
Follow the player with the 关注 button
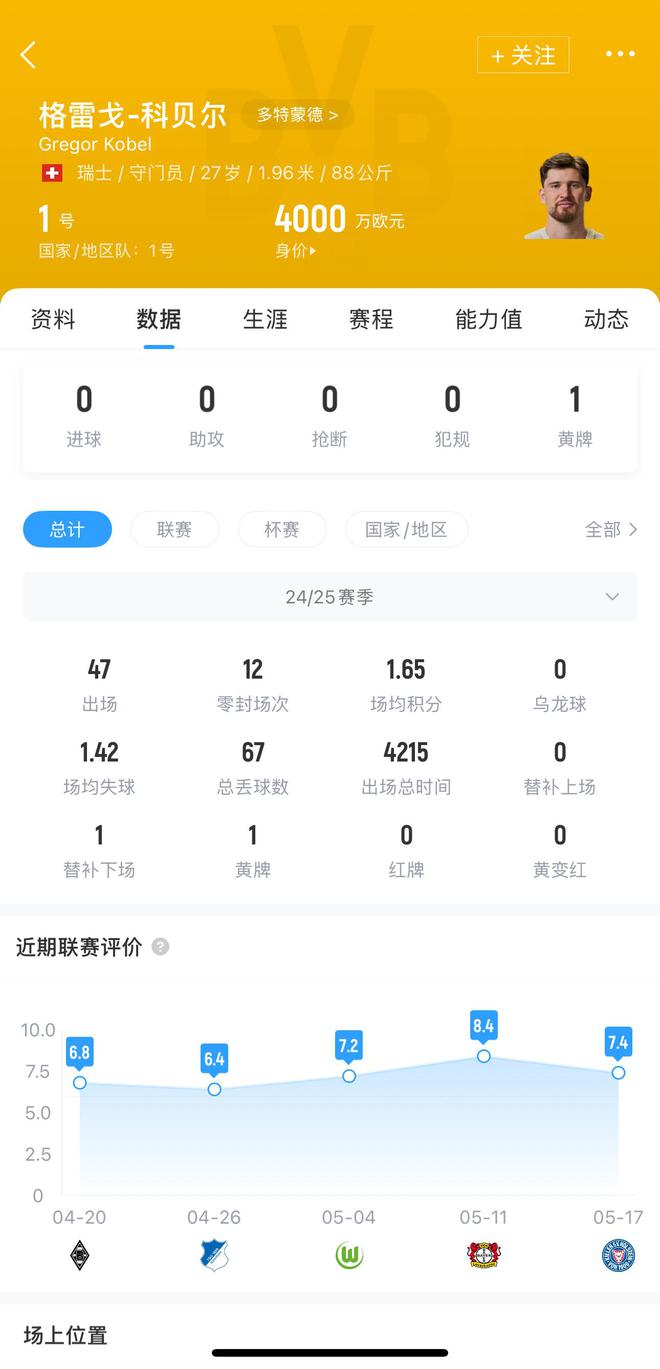(x=523, y=55)
